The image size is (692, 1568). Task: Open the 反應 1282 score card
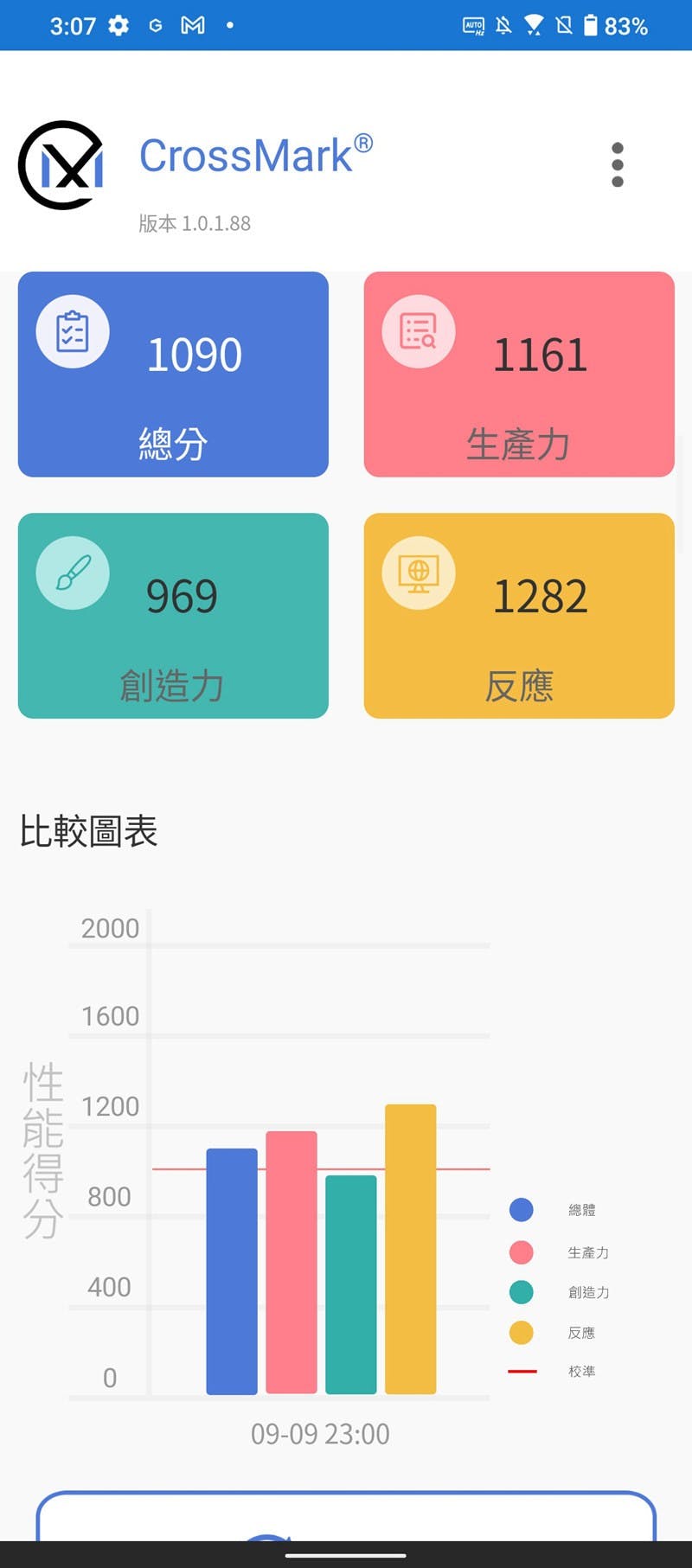pos(519,616)
